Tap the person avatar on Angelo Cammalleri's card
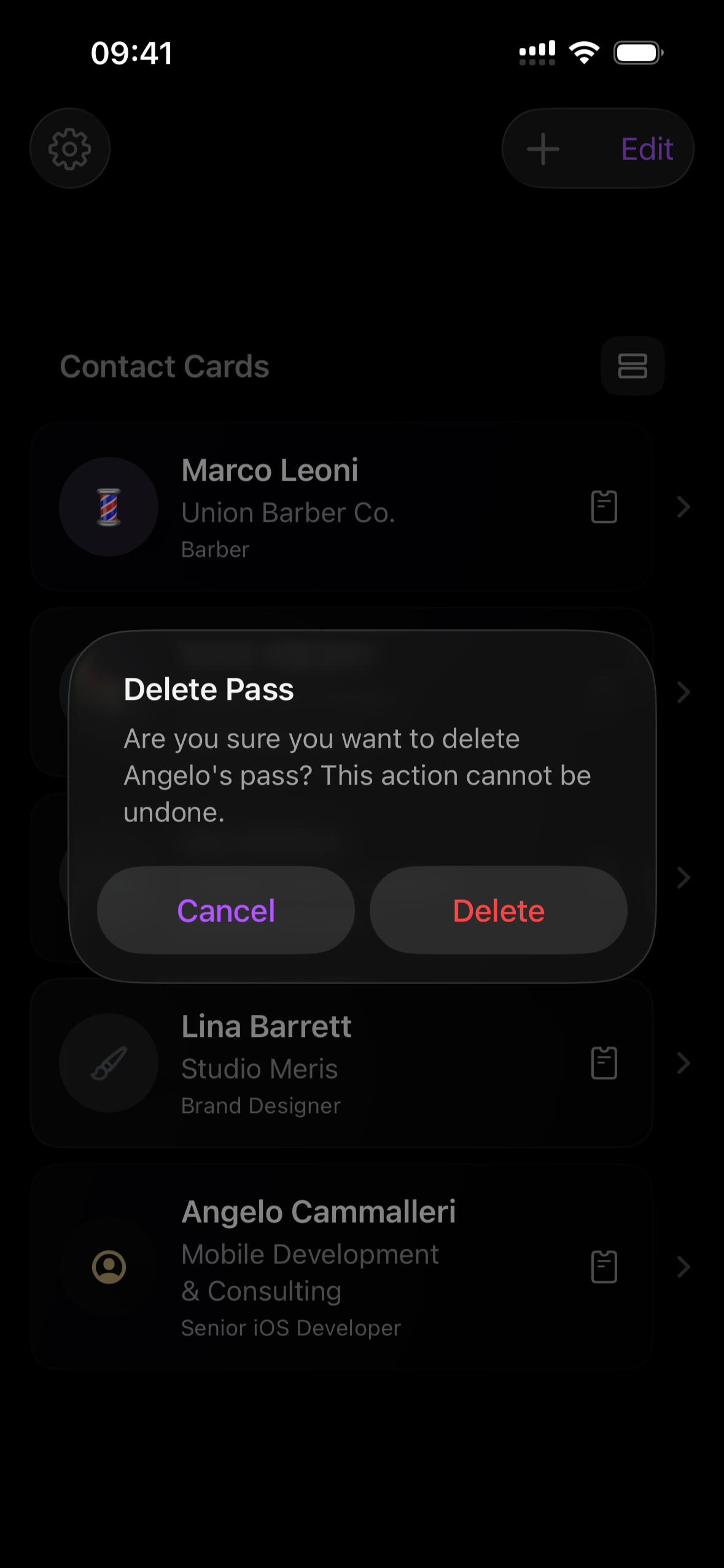Image resolution: width=724 pixels, height=1568 pixels. (108, 1267)
